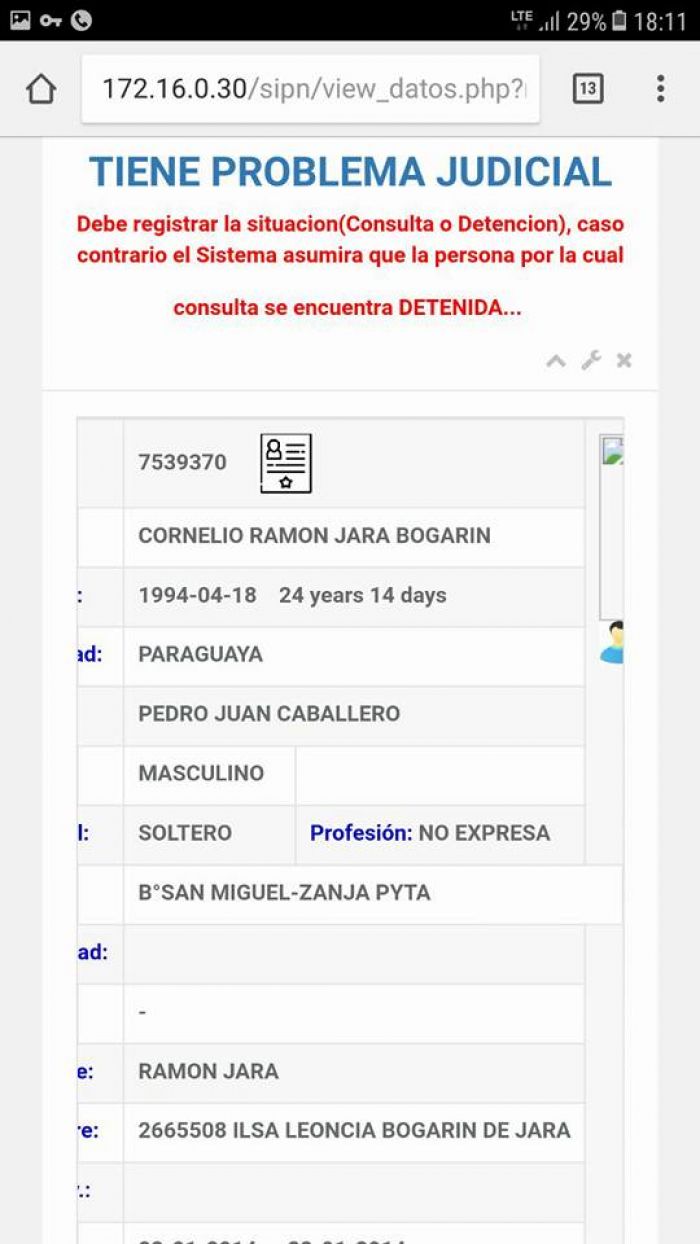Go to the browser home page

click(x=40, y=89)
